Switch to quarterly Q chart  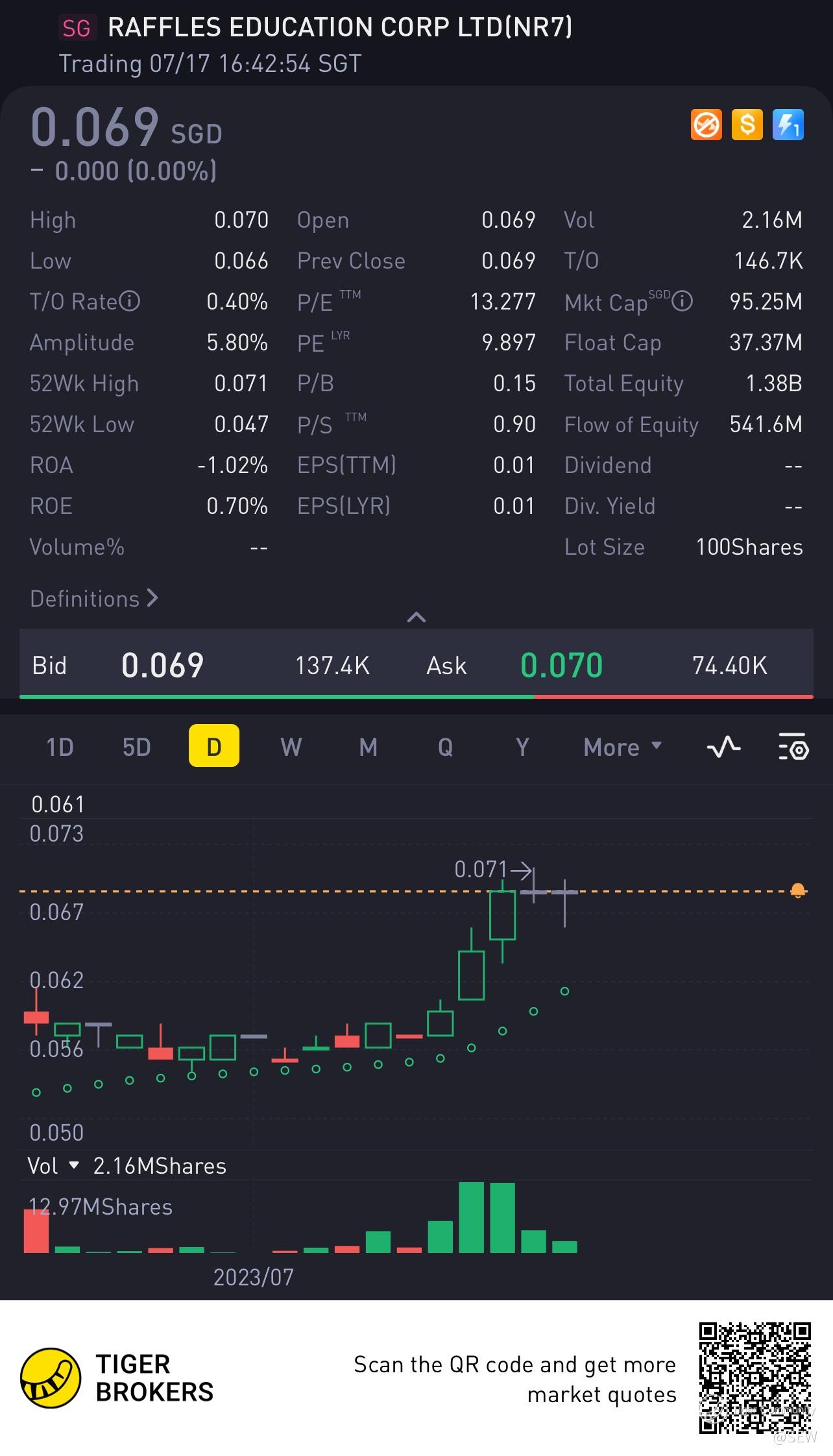tap(445, 747)
